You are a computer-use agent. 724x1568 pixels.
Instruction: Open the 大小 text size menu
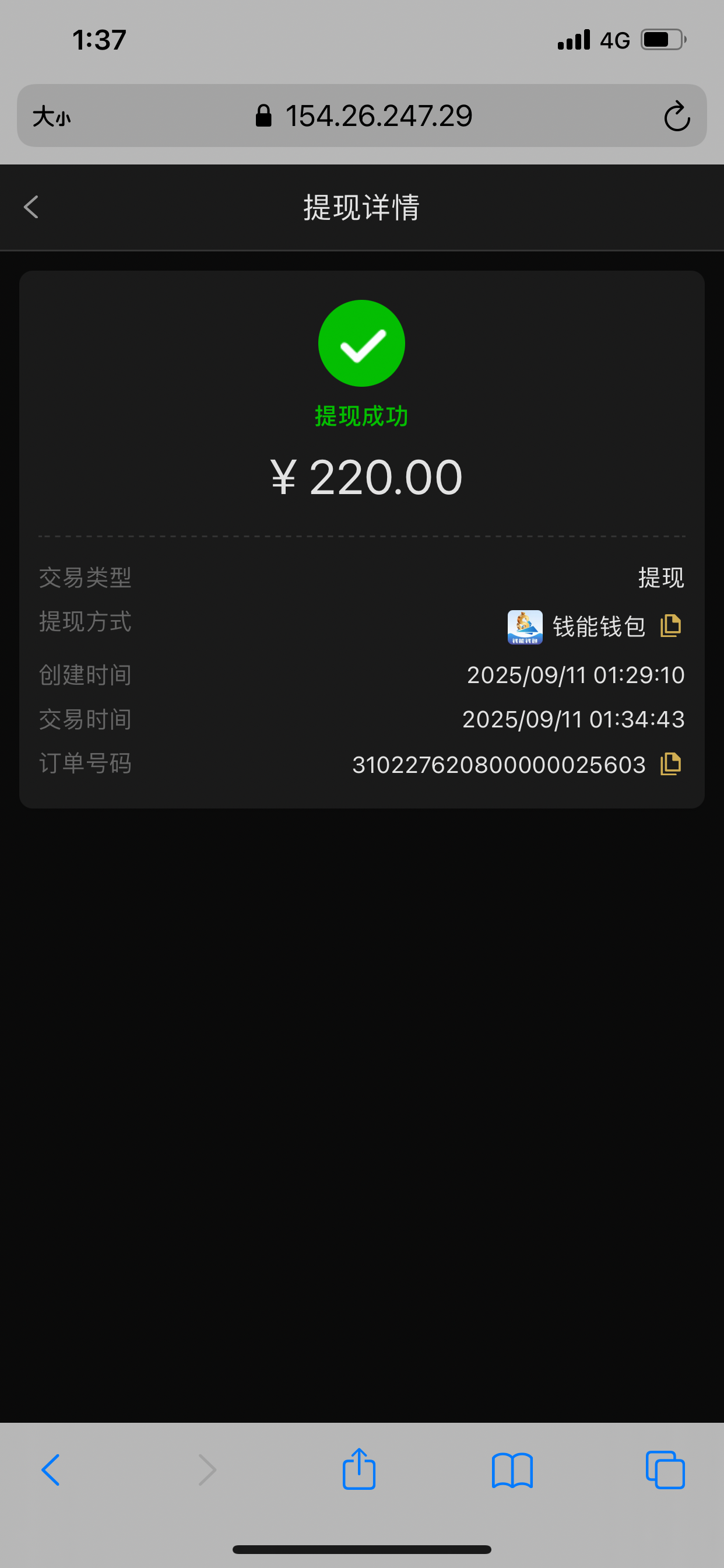pos(52,116)
